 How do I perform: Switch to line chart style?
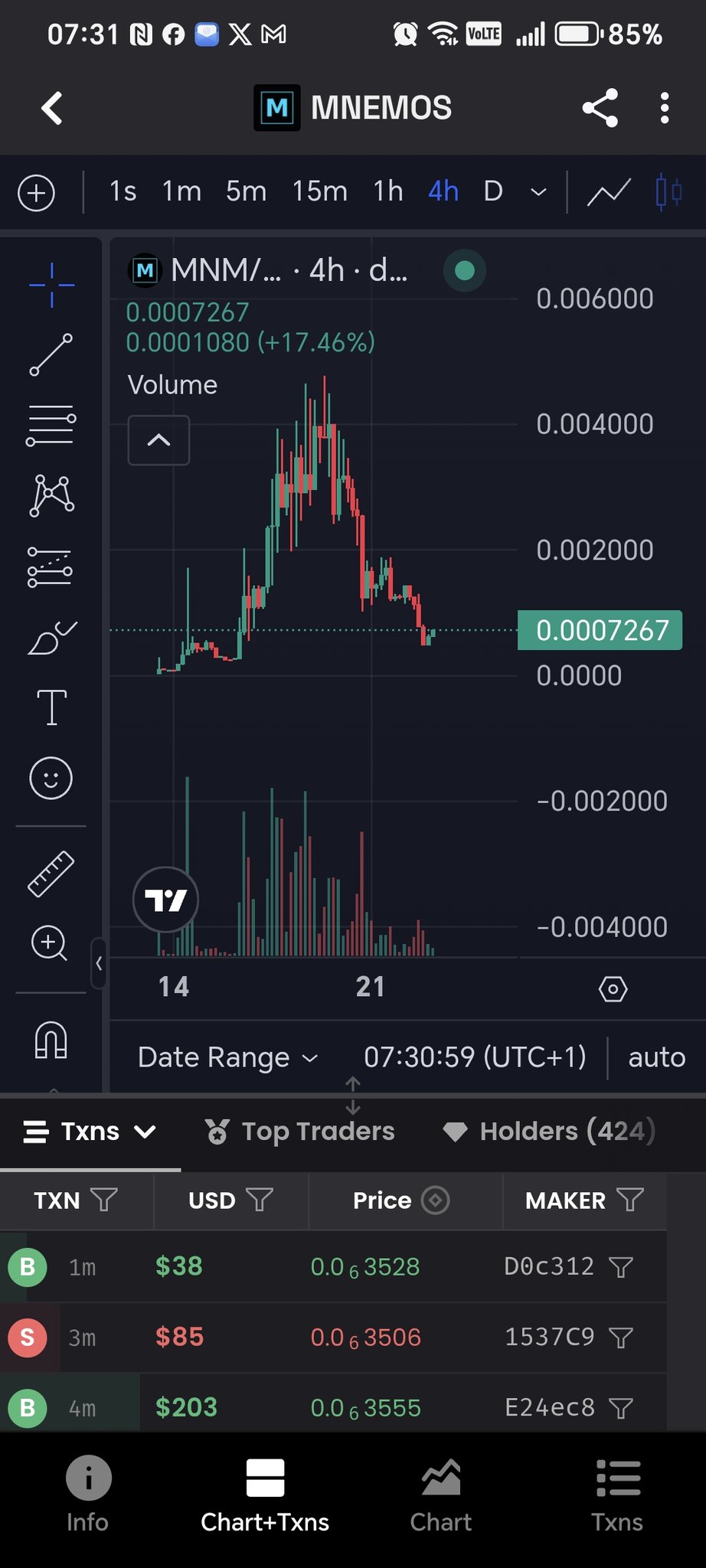click(609, 191)
